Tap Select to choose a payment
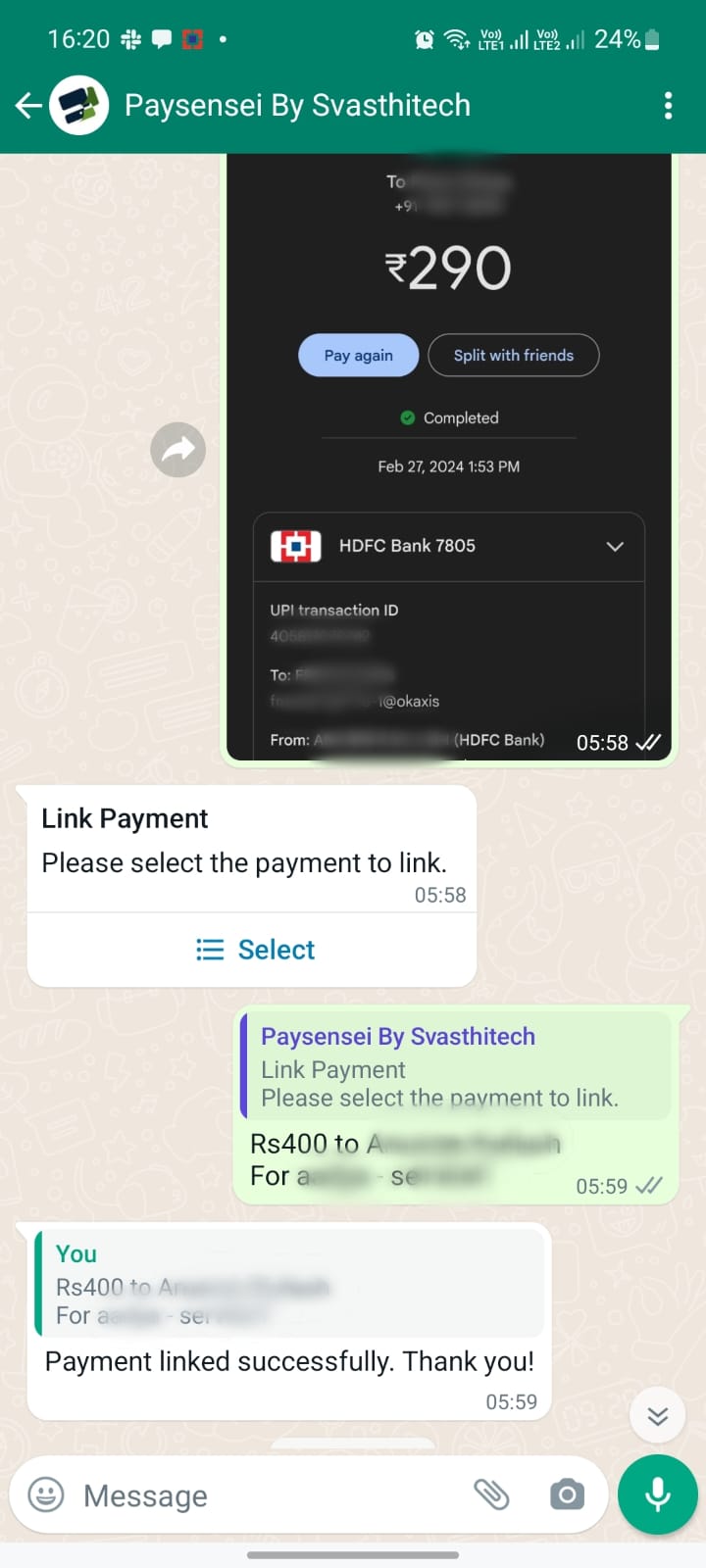Screen dimensions: 706x1568 coord(254,950)
